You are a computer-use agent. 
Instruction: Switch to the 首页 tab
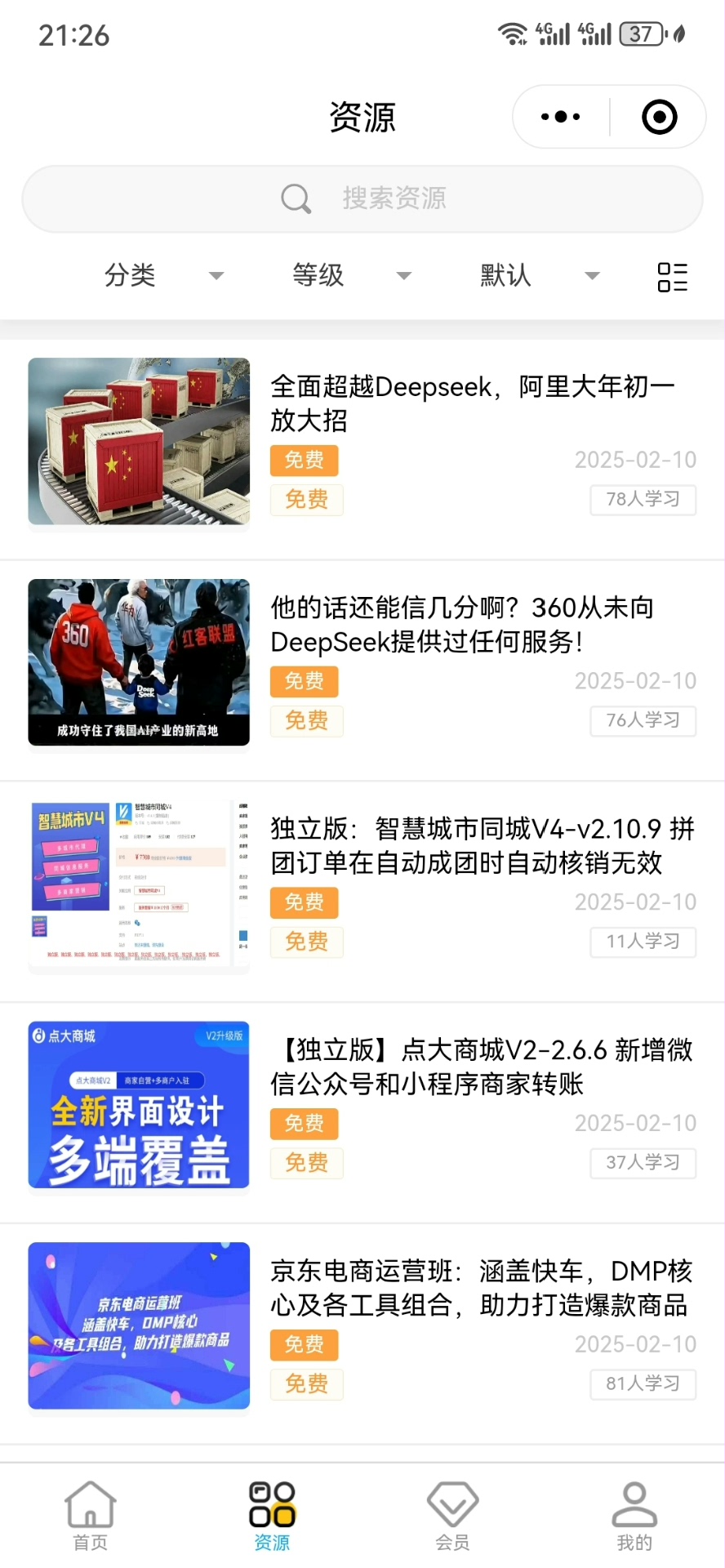(91, 1516)
